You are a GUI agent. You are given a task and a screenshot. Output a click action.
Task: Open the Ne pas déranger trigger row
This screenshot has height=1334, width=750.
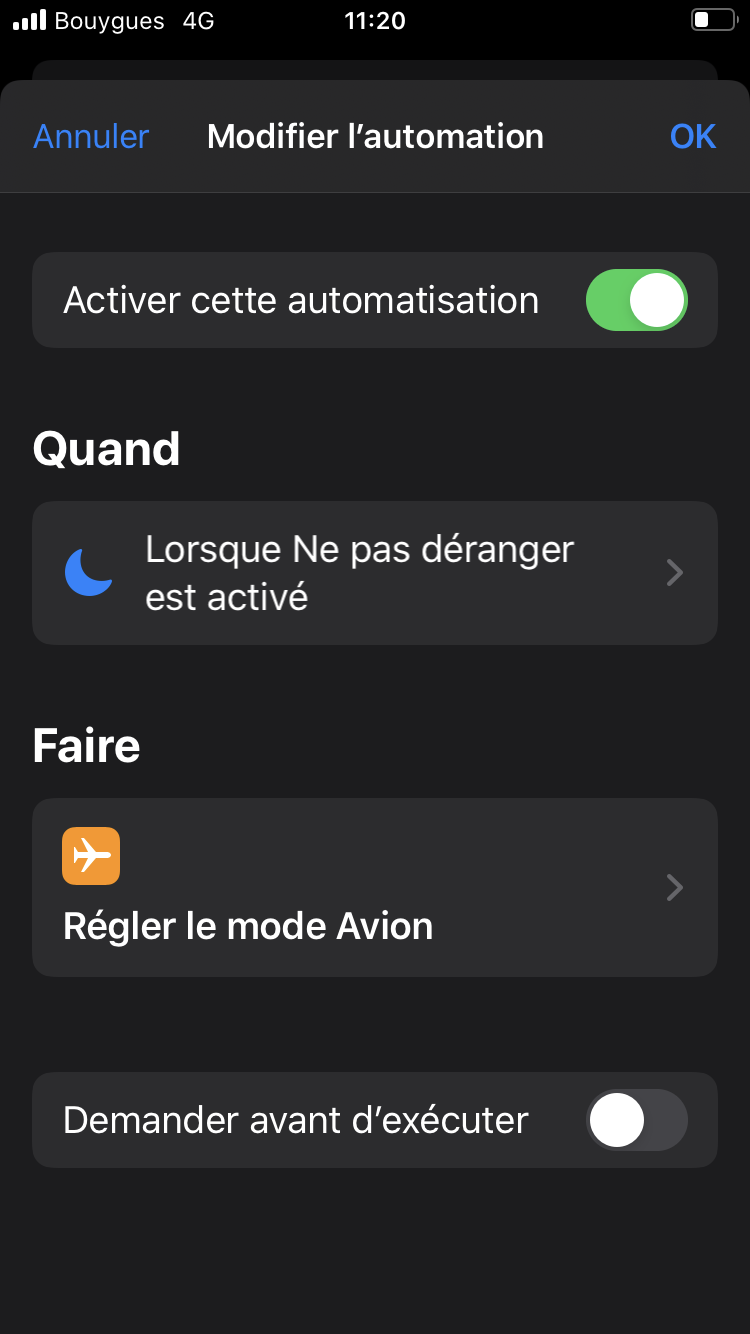tap(375, 573)
